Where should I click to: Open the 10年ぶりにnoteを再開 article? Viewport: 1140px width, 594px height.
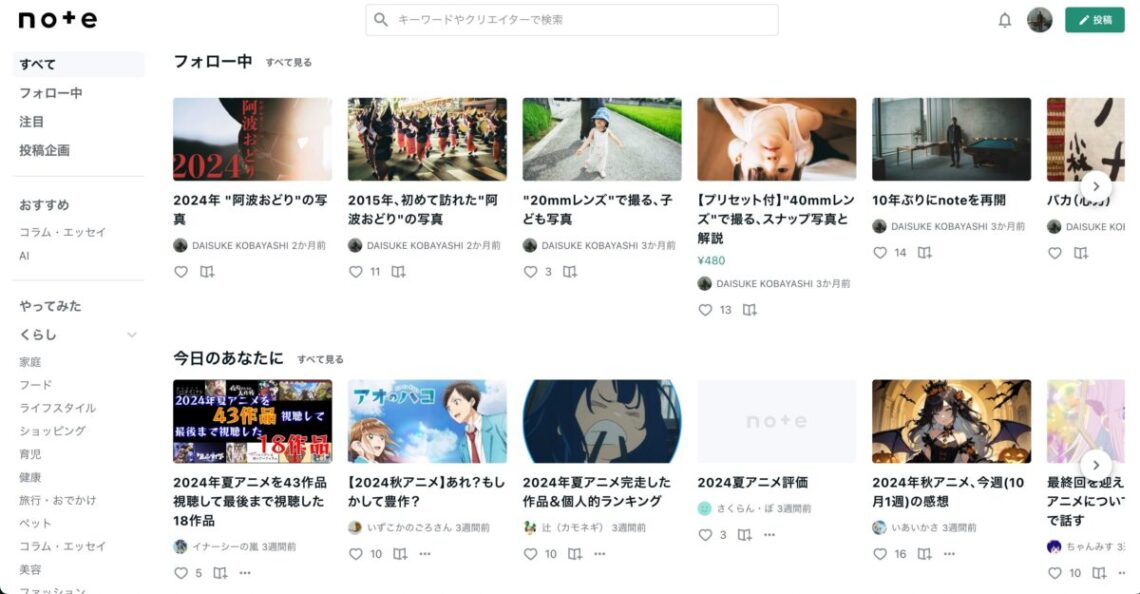939,200
